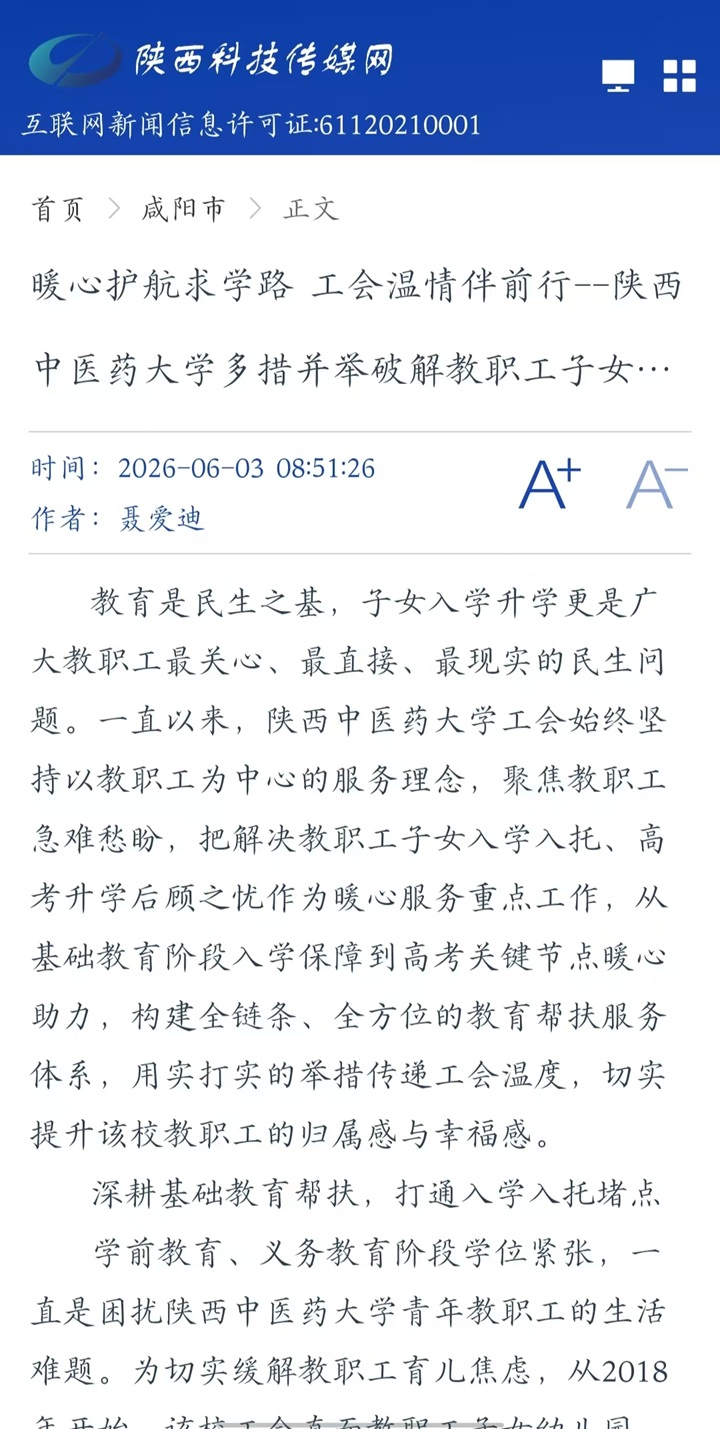Open the grid menu icon
720x1429 pixels.
pyautogui.click(x=680, y=76)
